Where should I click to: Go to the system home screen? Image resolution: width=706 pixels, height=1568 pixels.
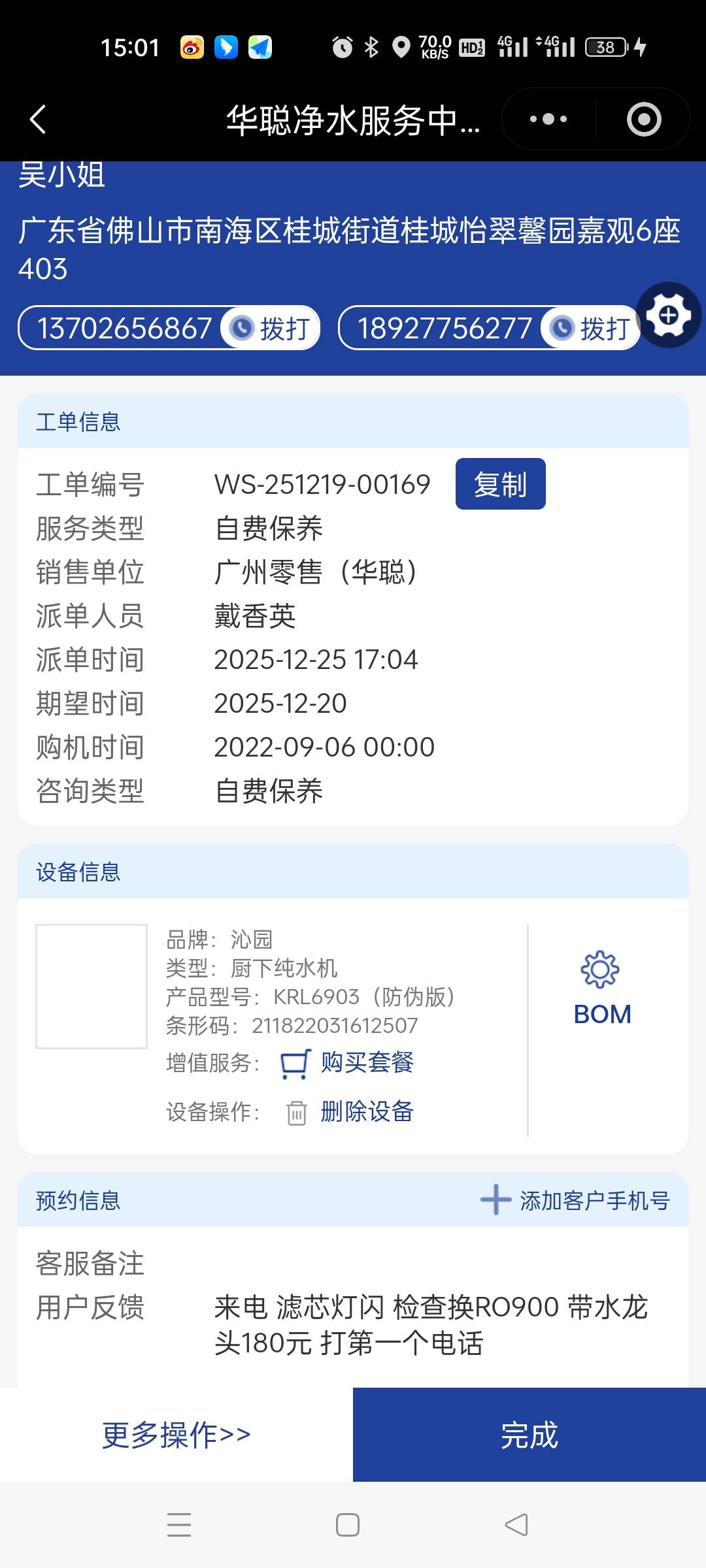point(347,1525)
